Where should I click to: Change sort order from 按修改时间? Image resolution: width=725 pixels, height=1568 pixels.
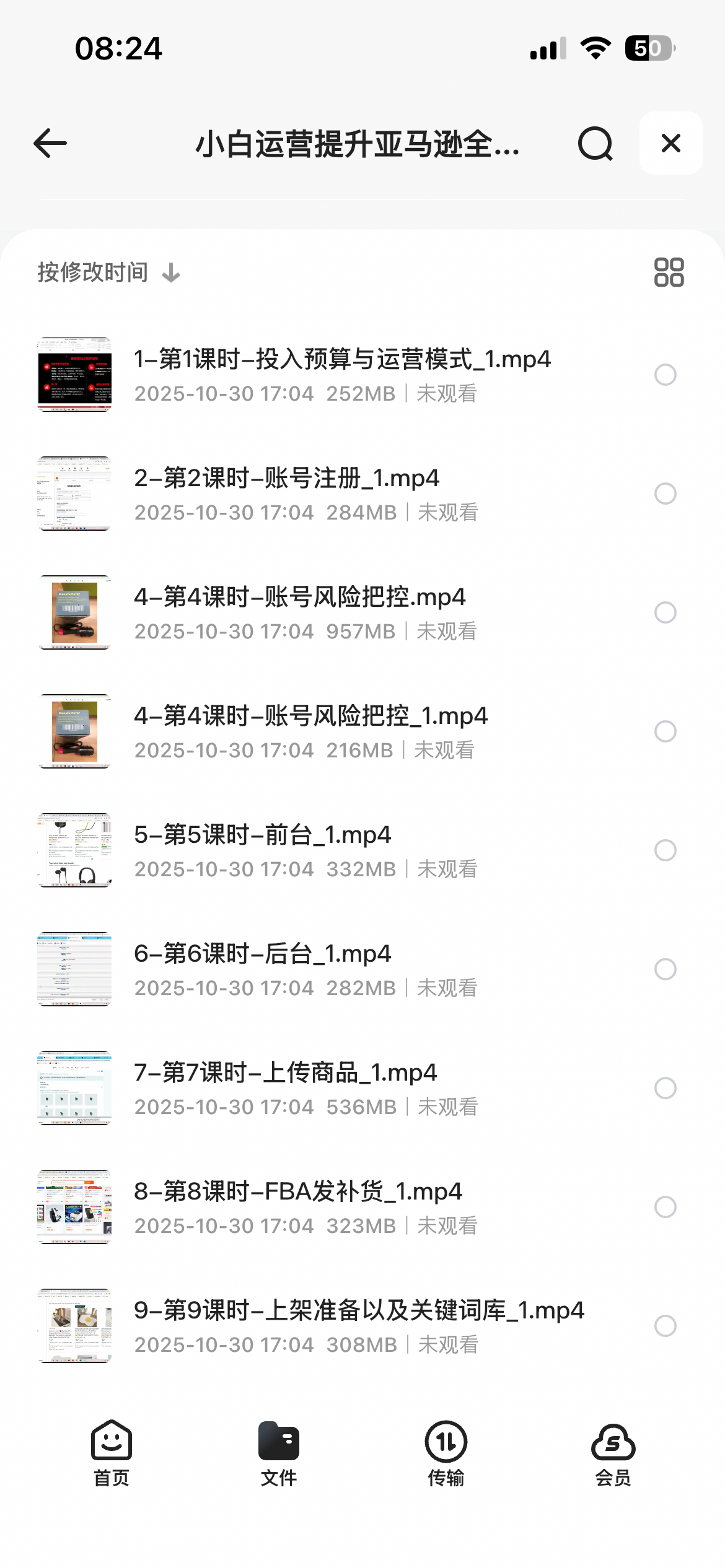(108, 272)
